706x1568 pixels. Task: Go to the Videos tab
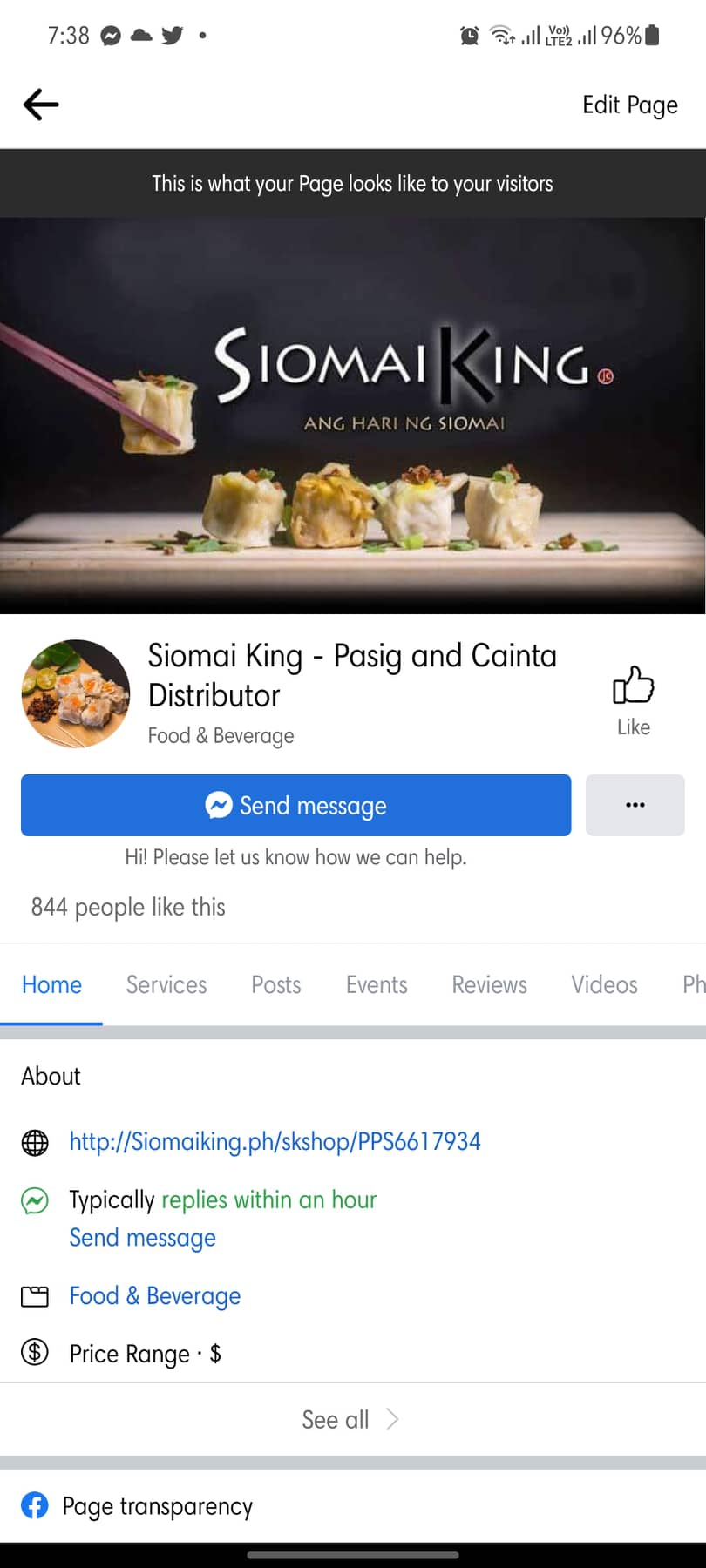point(604,984)
